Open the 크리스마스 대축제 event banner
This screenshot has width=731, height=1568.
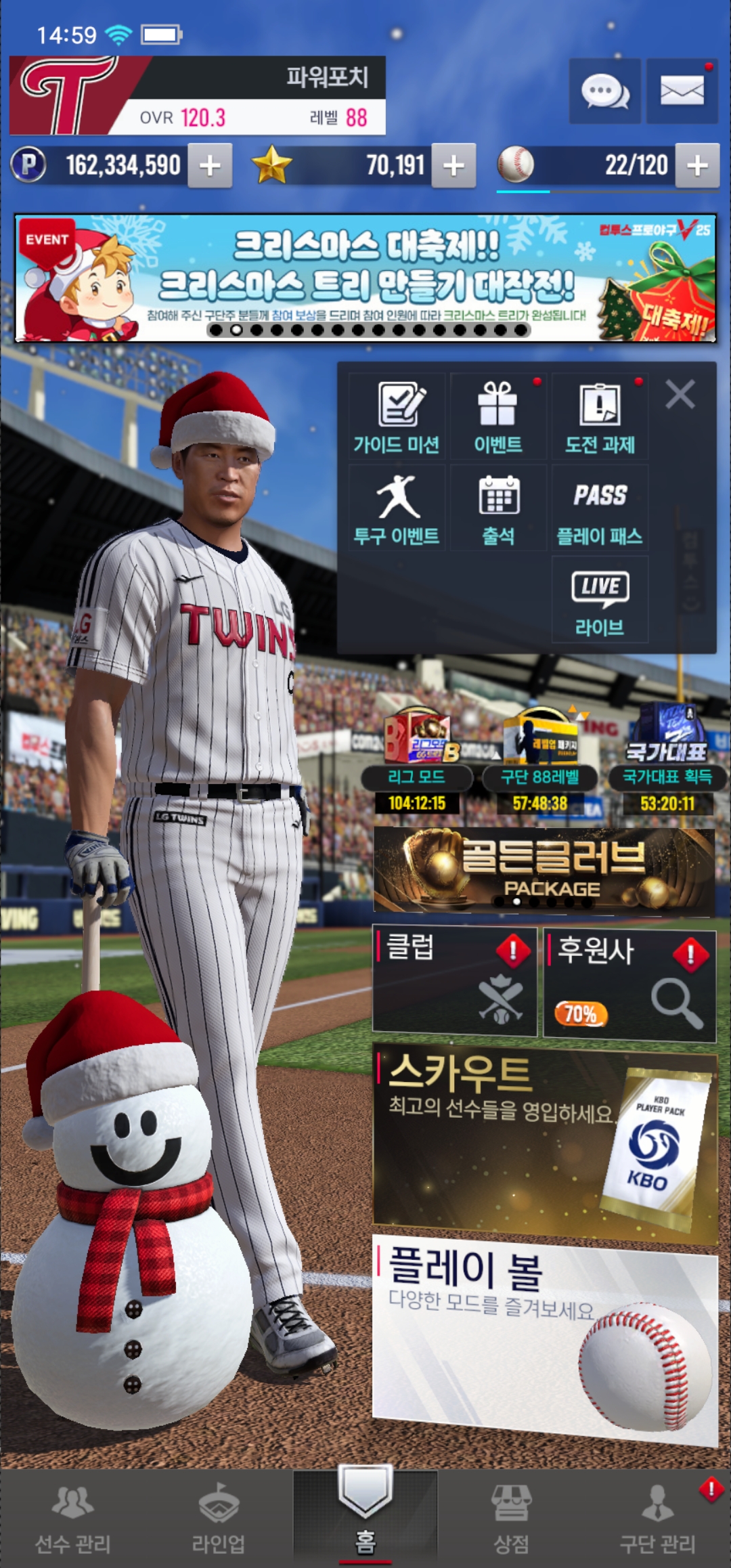[365, 278]
